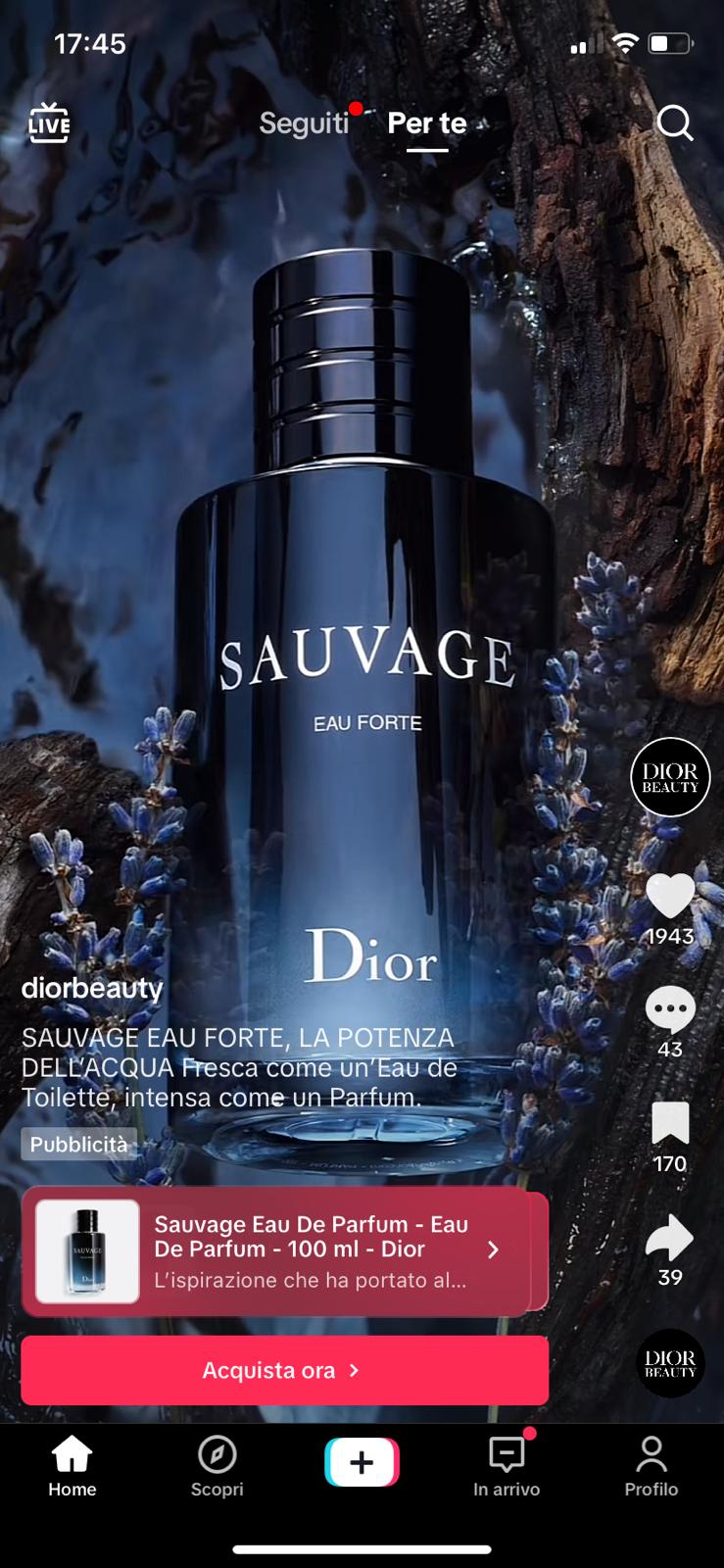Open the LIVE streams icon
This screenshot has height=1568, width=724.
pos(49,123)
